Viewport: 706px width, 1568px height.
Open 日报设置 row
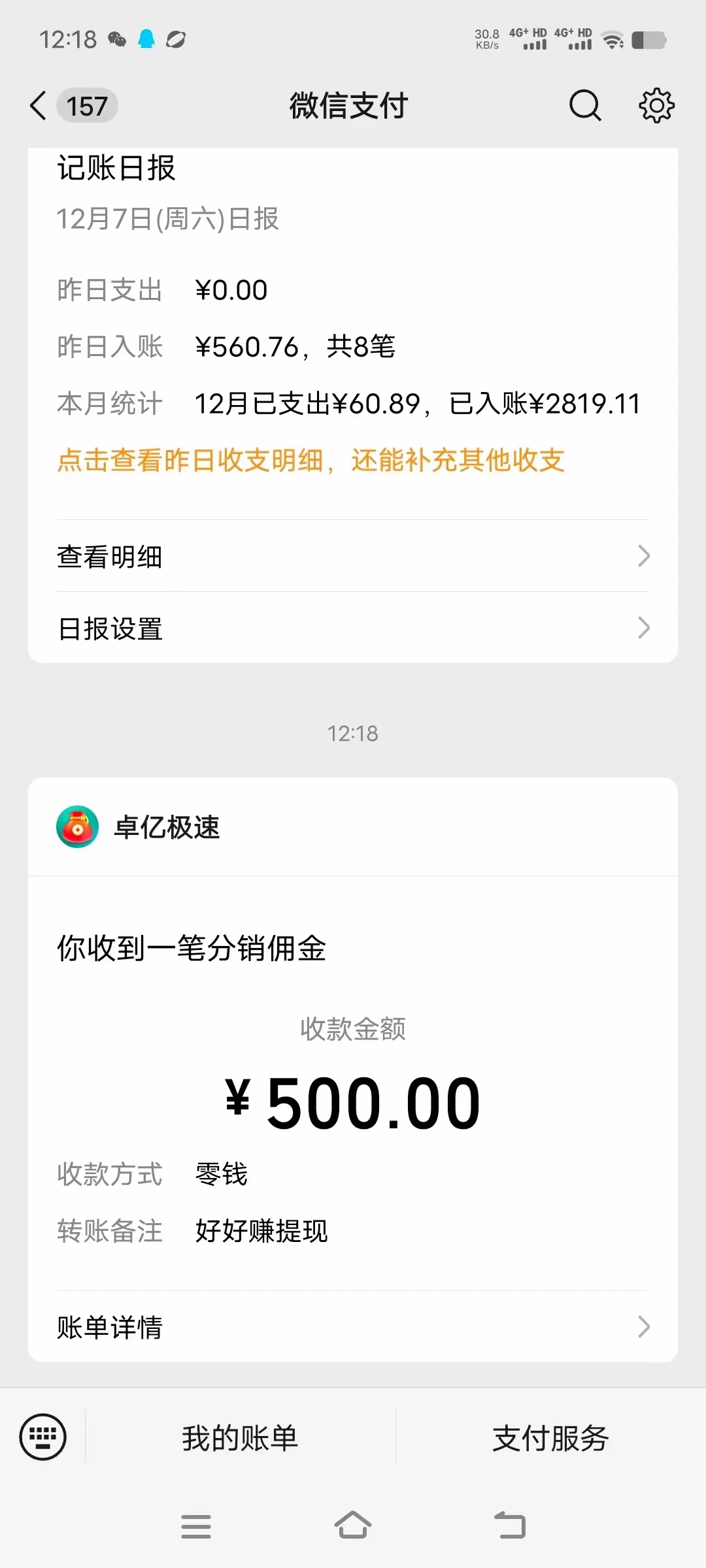pos(353,629)
